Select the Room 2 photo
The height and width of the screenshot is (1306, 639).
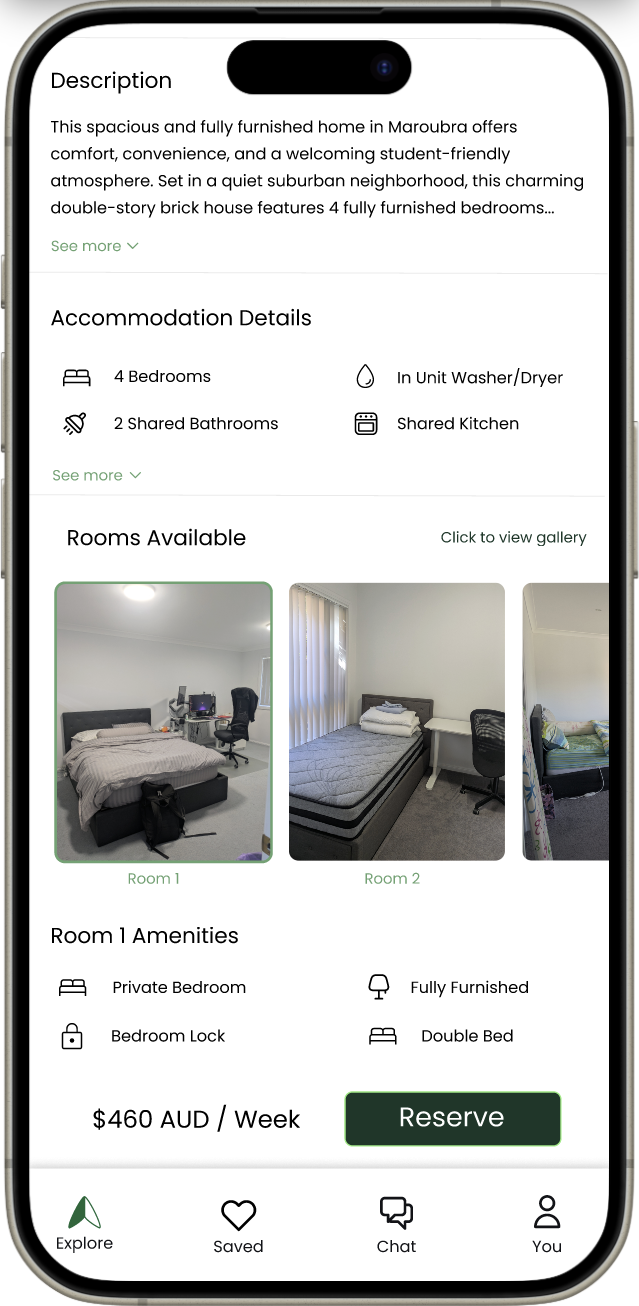click(x=396, y=721)
